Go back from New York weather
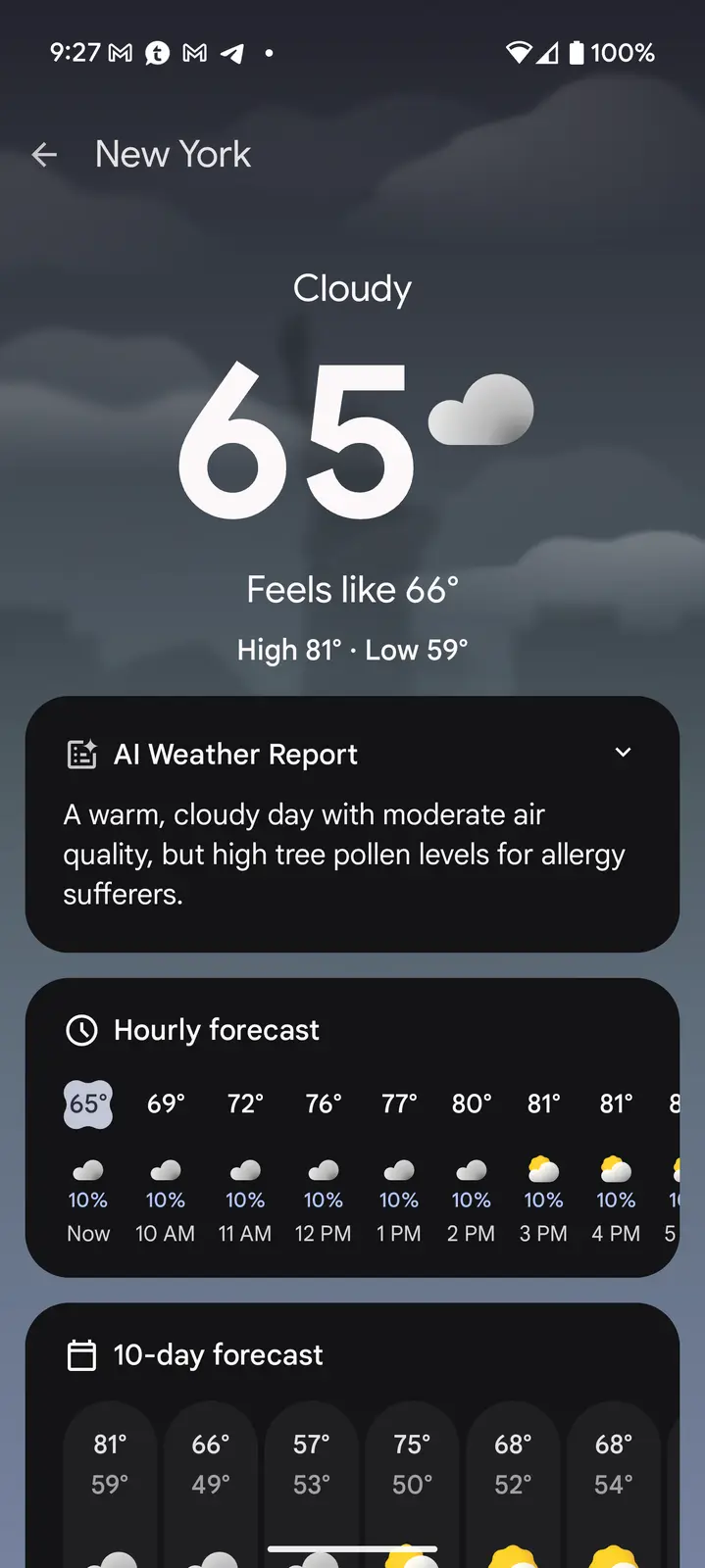 [x=44, y=155]
